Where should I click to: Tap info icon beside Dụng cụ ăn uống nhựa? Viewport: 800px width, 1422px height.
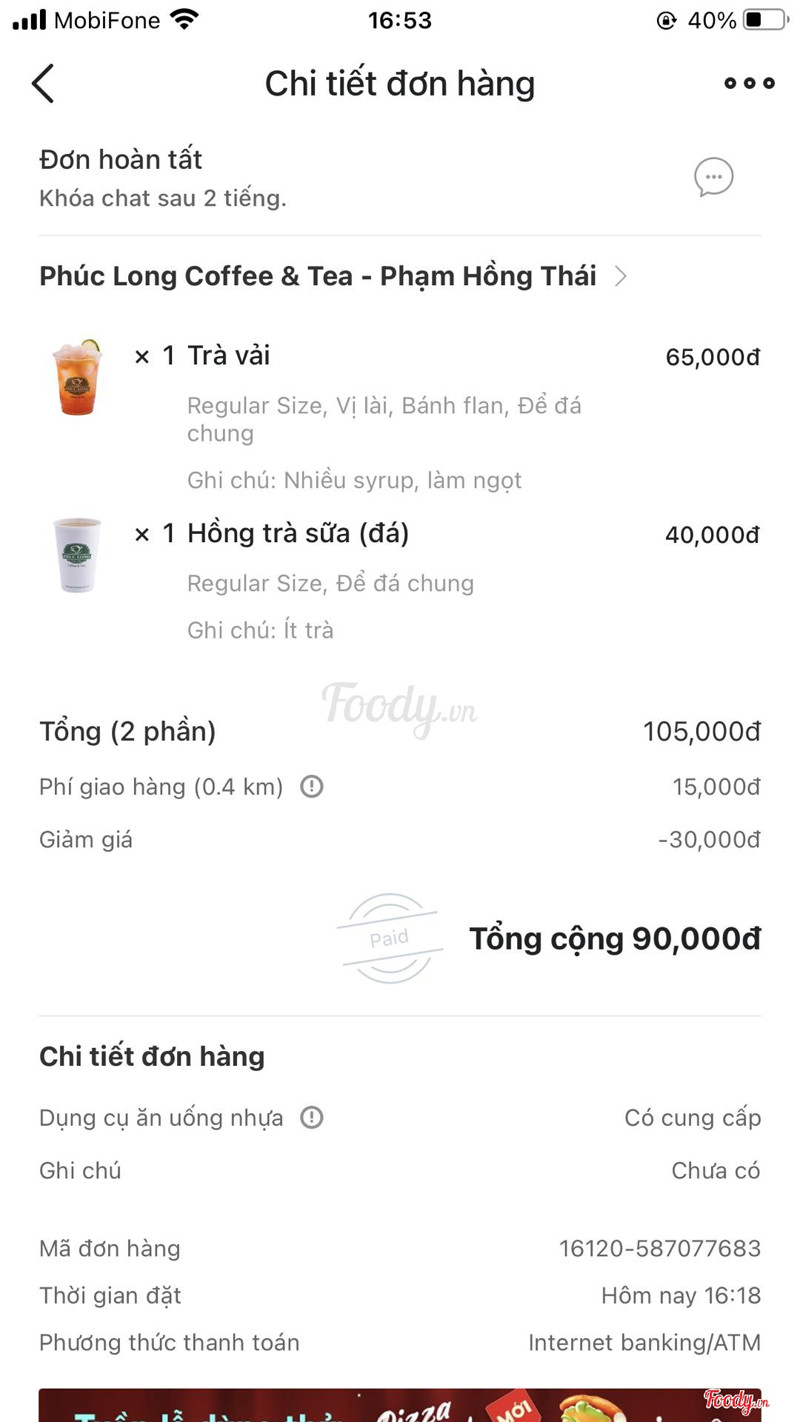pos(312,1117)
